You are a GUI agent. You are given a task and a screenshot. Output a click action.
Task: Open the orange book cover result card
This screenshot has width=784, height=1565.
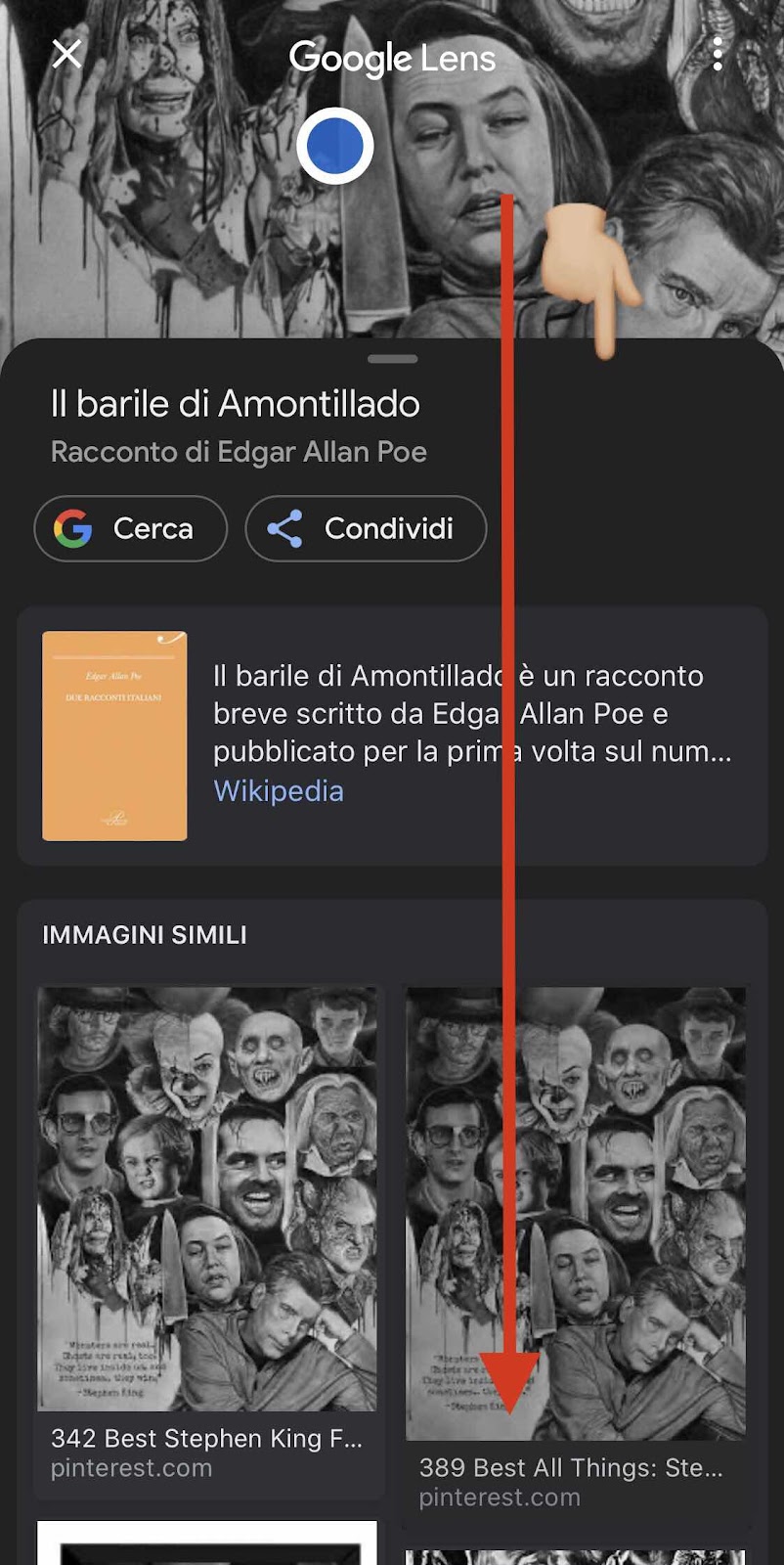(114, 736)
